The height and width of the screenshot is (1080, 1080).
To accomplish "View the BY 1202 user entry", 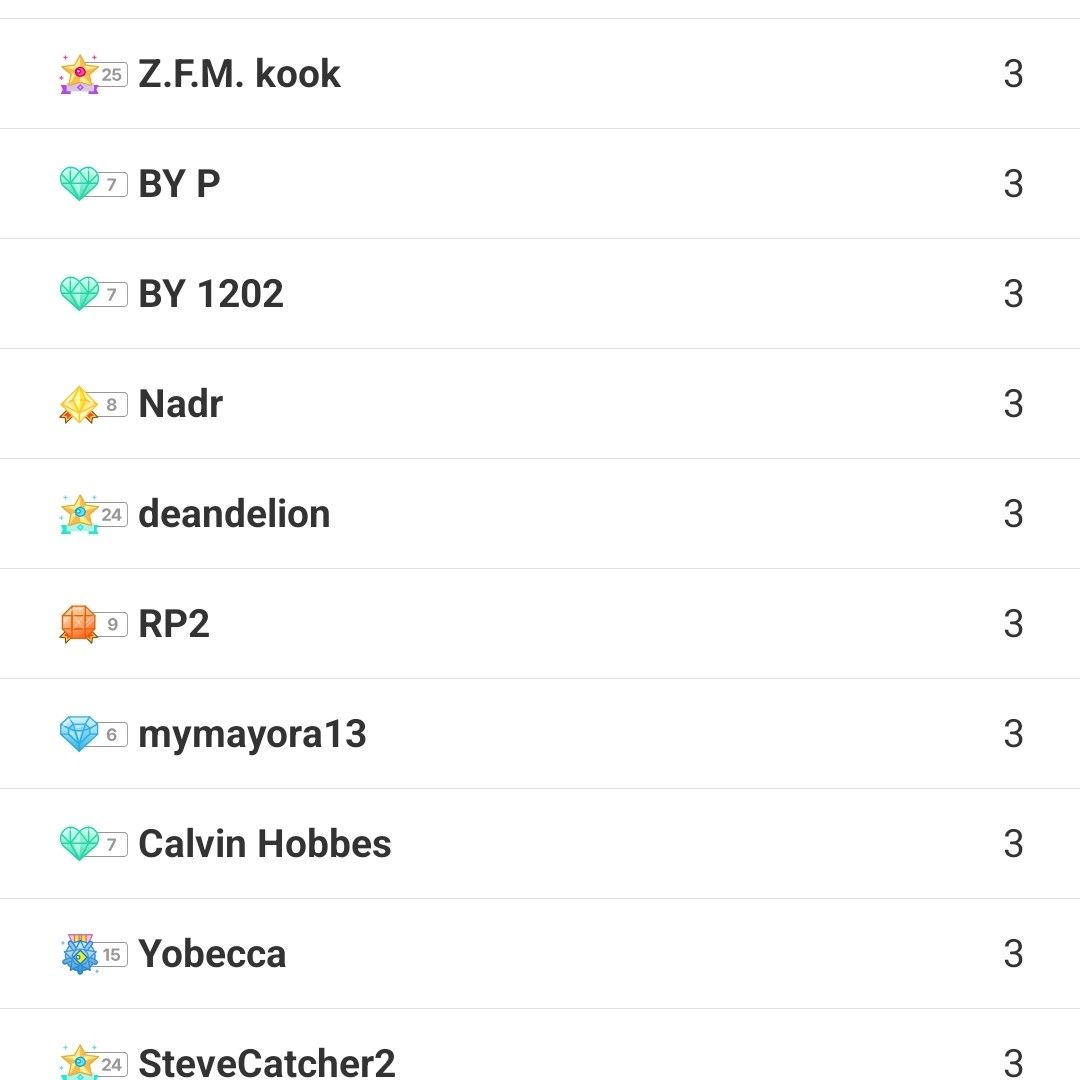I will click(x=211, y=294).
